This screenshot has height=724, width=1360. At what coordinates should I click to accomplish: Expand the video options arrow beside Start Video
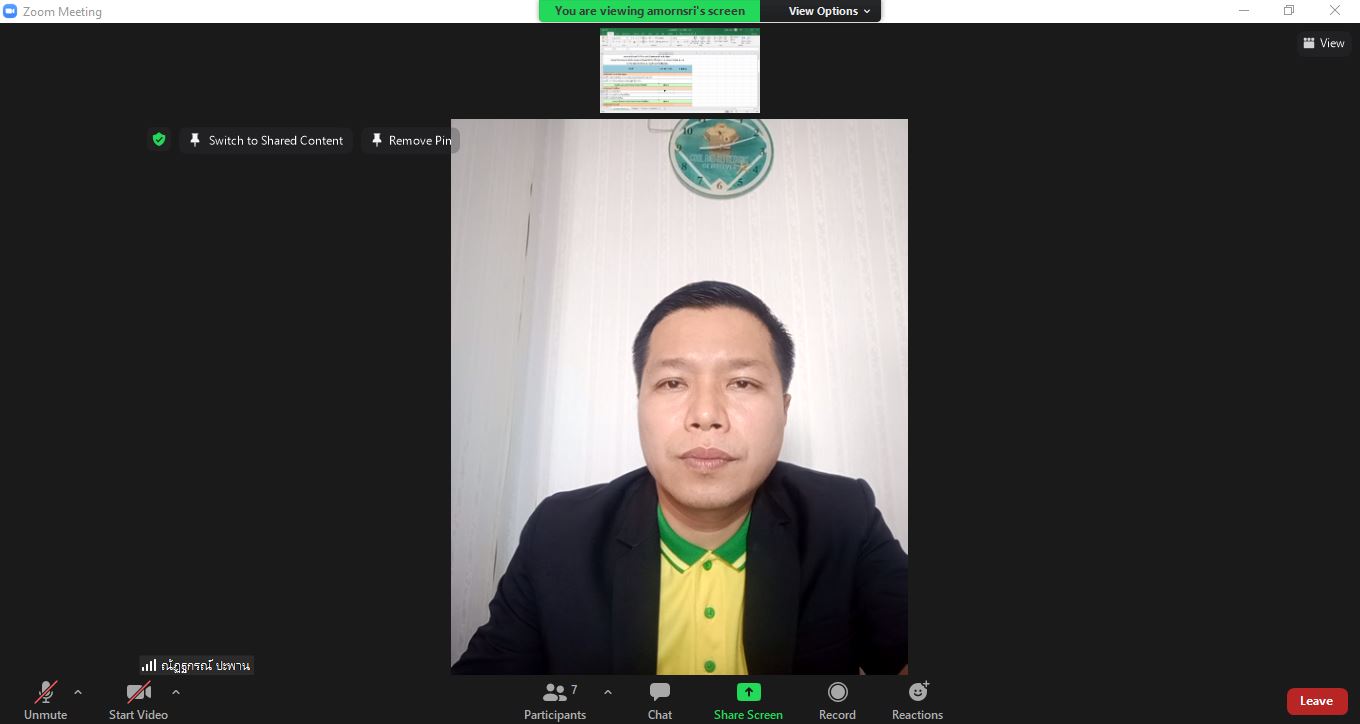pyautogui.click(x=176, y=692)
